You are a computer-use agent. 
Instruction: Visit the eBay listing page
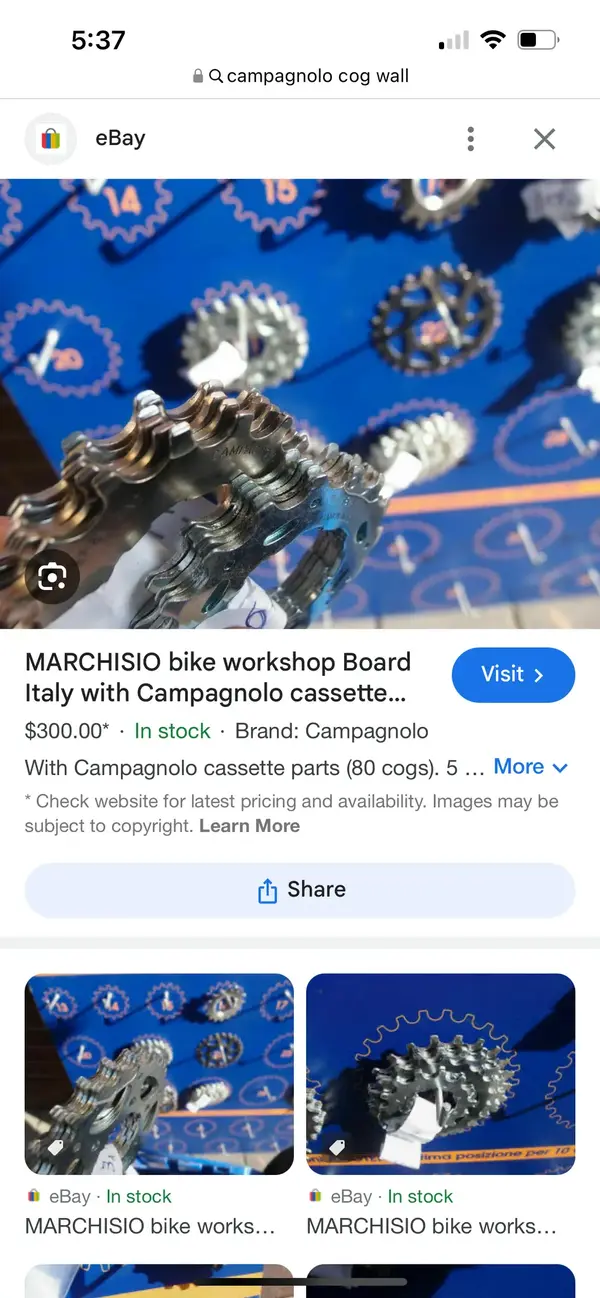tap(513, 675)
